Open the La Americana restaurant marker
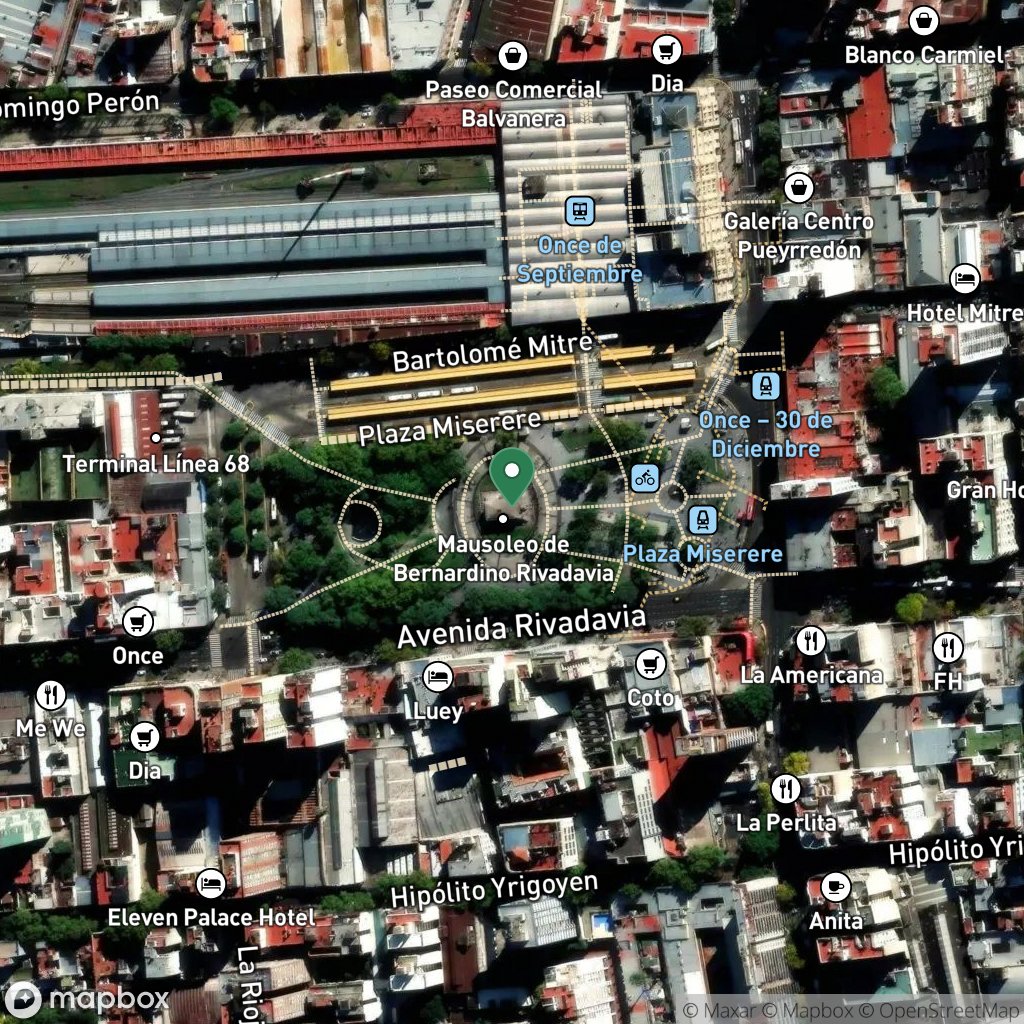 (x=810, y=641)
